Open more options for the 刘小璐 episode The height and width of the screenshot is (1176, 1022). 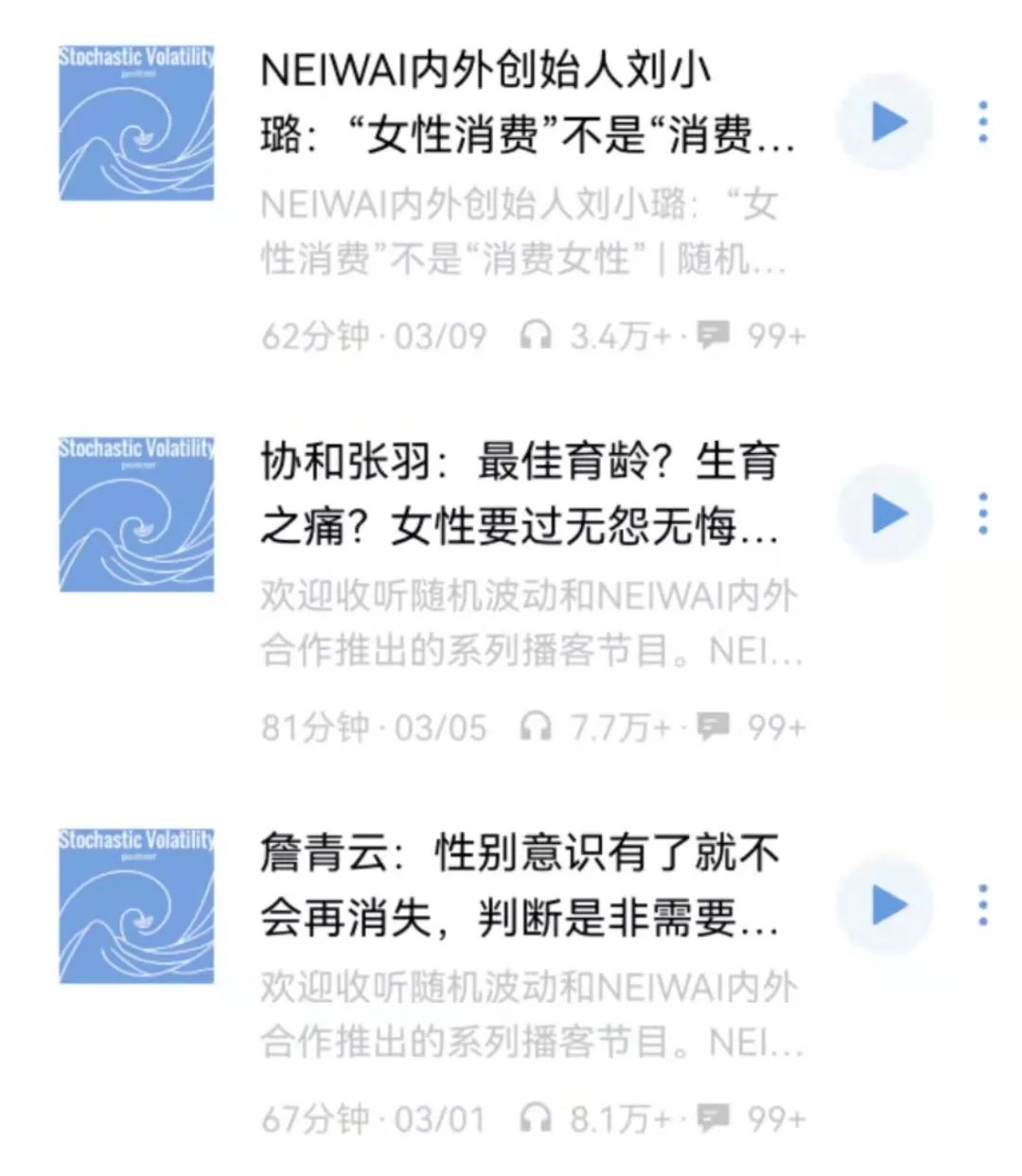(x=983, y=122)
